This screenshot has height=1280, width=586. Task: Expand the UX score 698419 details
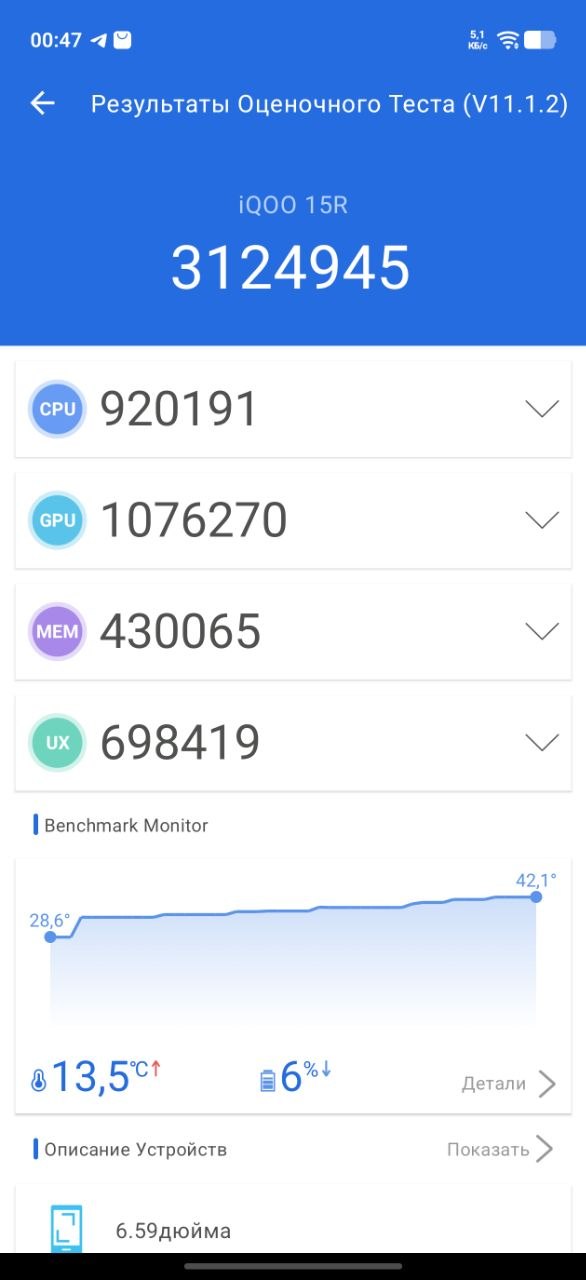542,742
